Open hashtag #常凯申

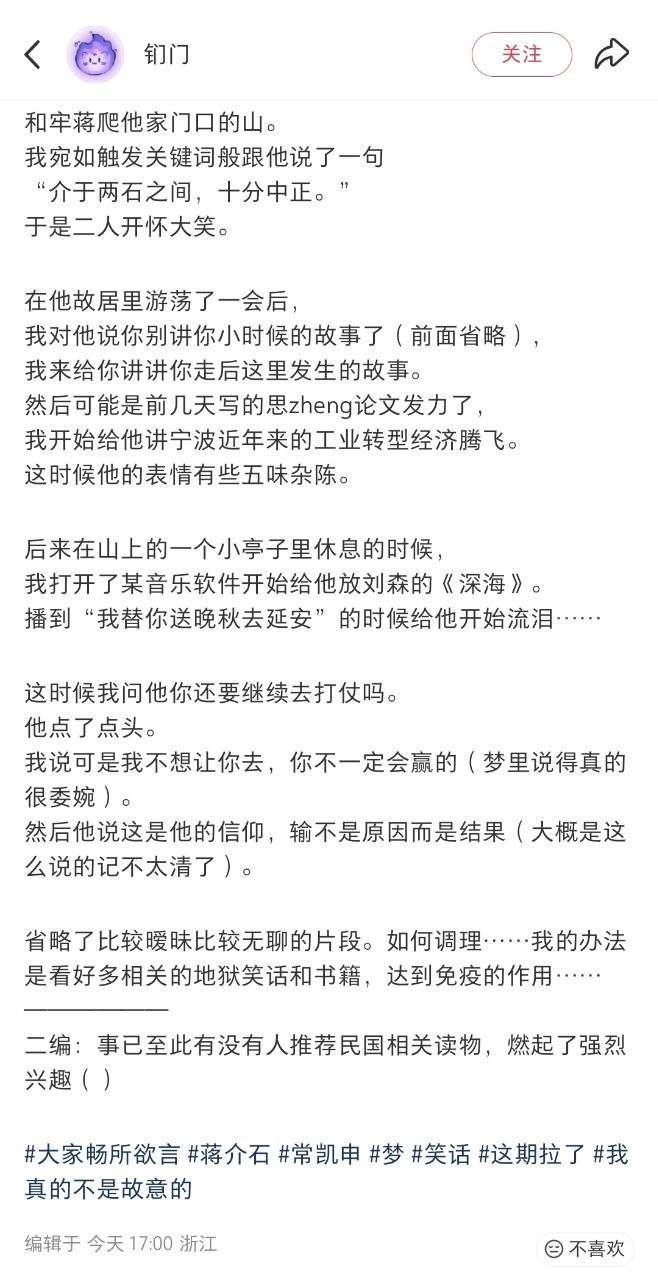point(319,1154)
